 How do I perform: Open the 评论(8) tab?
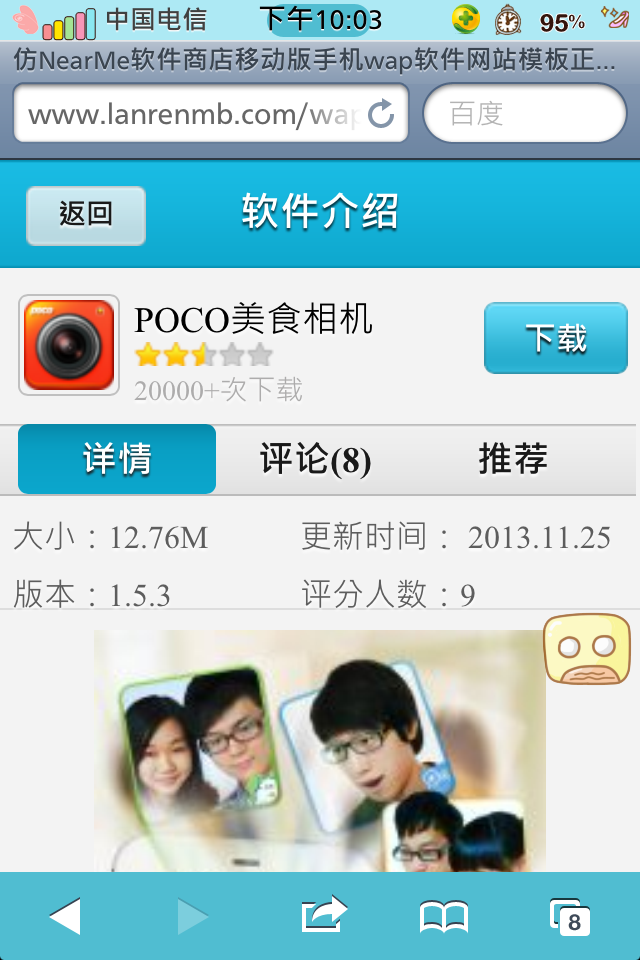pos(315,459)
